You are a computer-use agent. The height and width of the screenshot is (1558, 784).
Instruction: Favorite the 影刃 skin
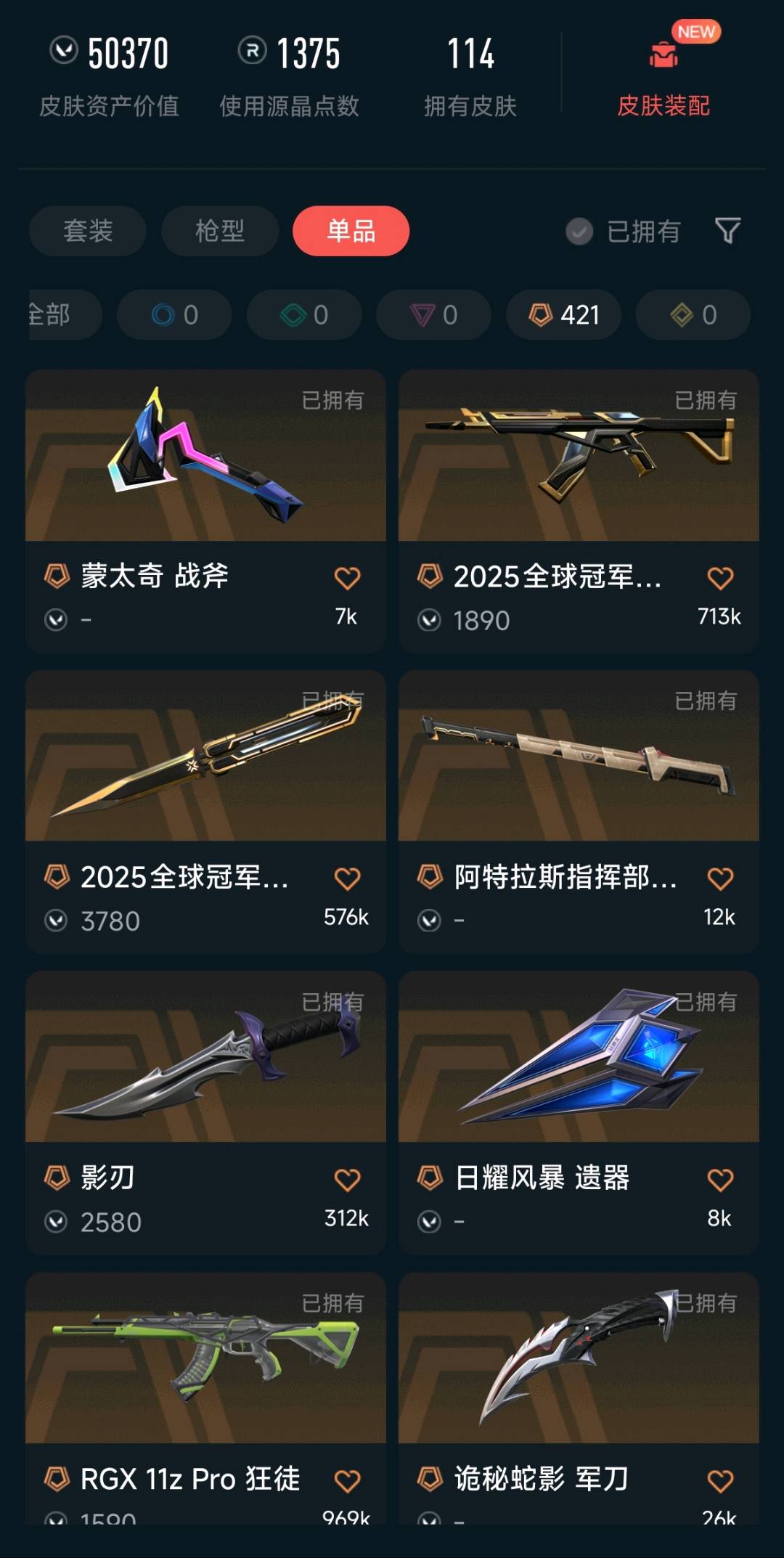[347, 1180]
